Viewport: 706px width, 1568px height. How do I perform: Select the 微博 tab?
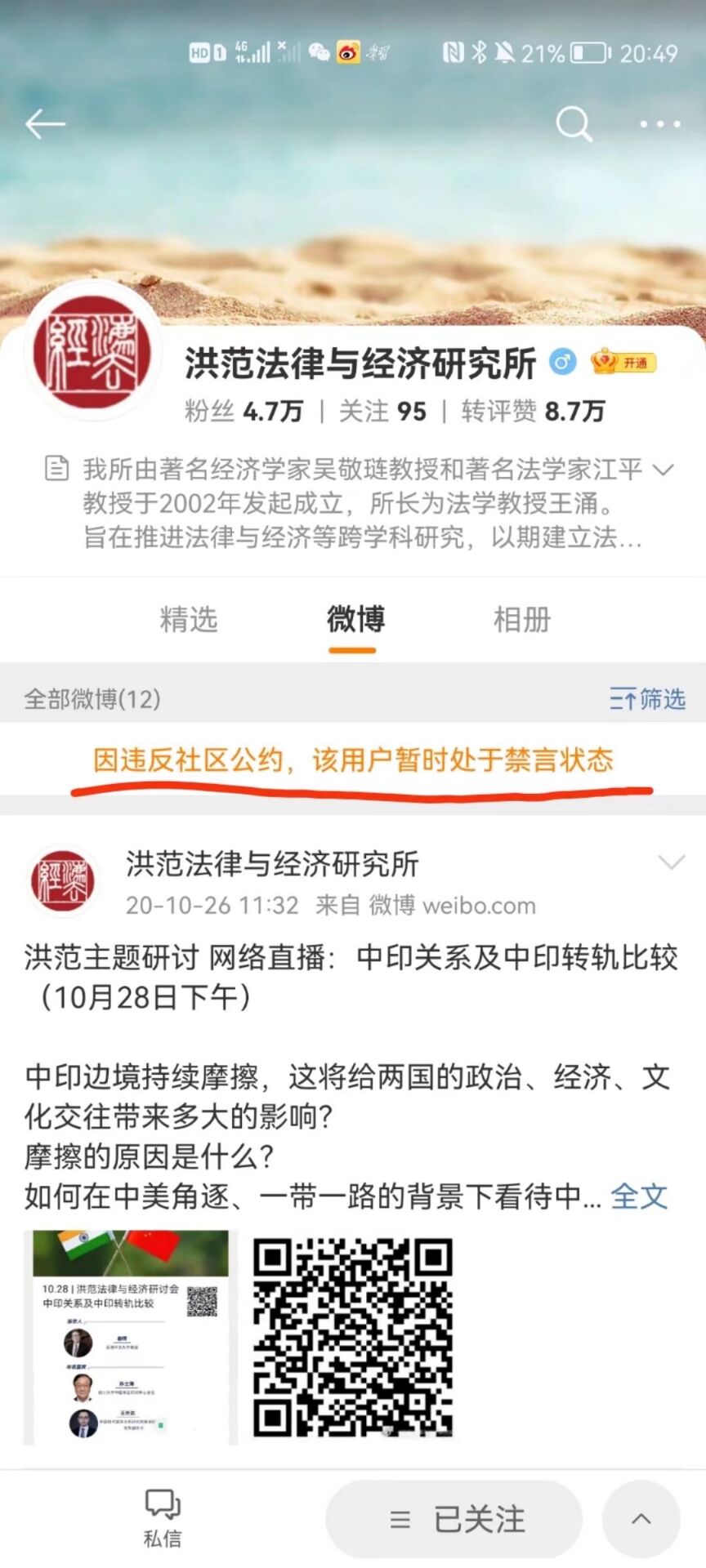(355, 620)
